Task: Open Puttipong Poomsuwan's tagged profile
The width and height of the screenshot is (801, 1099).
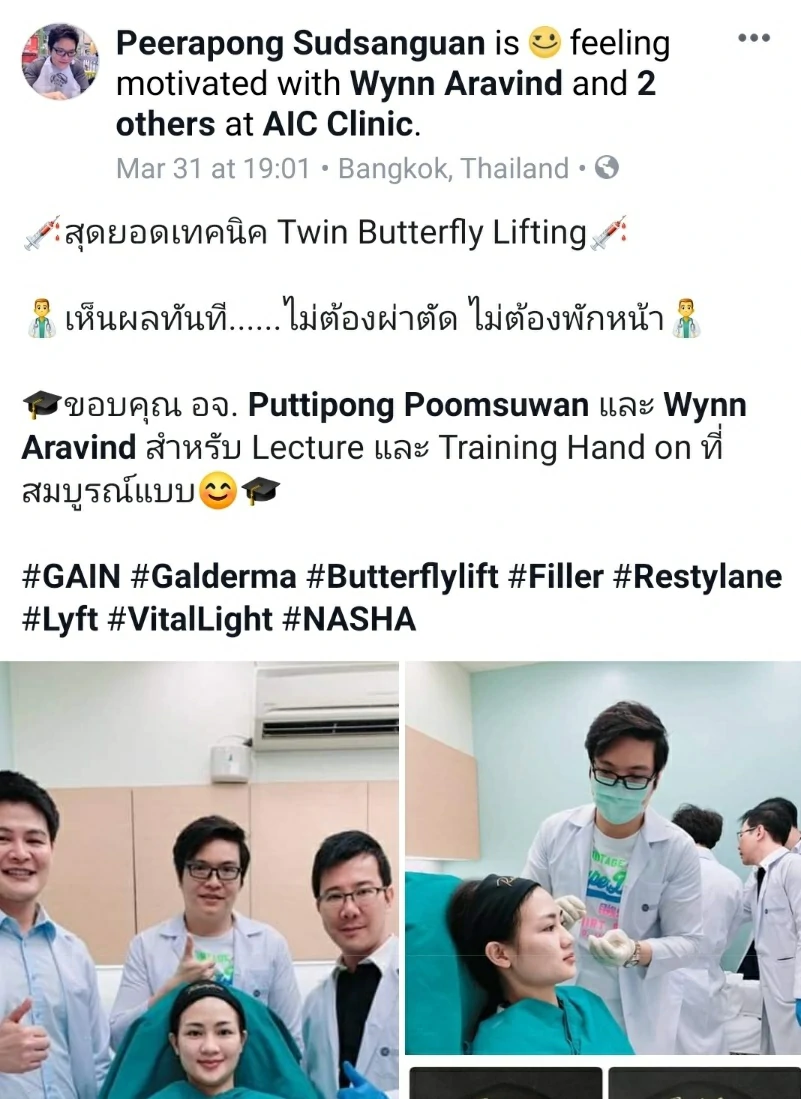Action: pyautogui.click(x=418, y=406)
